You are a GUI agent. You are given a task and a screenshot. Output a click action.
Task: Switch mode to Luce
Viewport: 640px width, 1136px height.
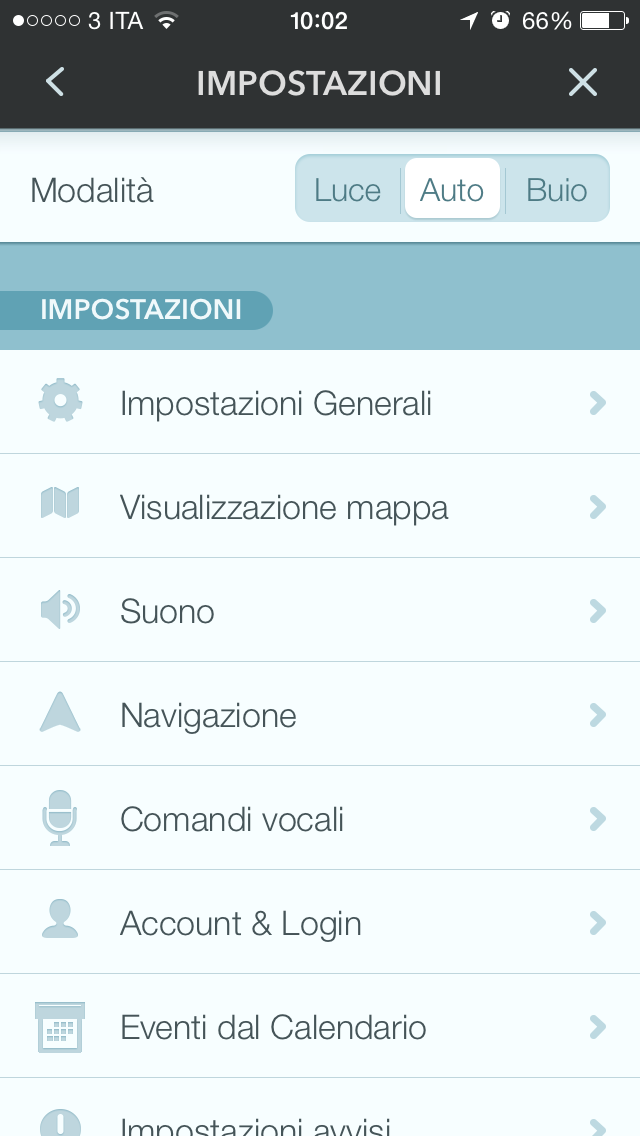pyautogui.click(x=348, y=190)
